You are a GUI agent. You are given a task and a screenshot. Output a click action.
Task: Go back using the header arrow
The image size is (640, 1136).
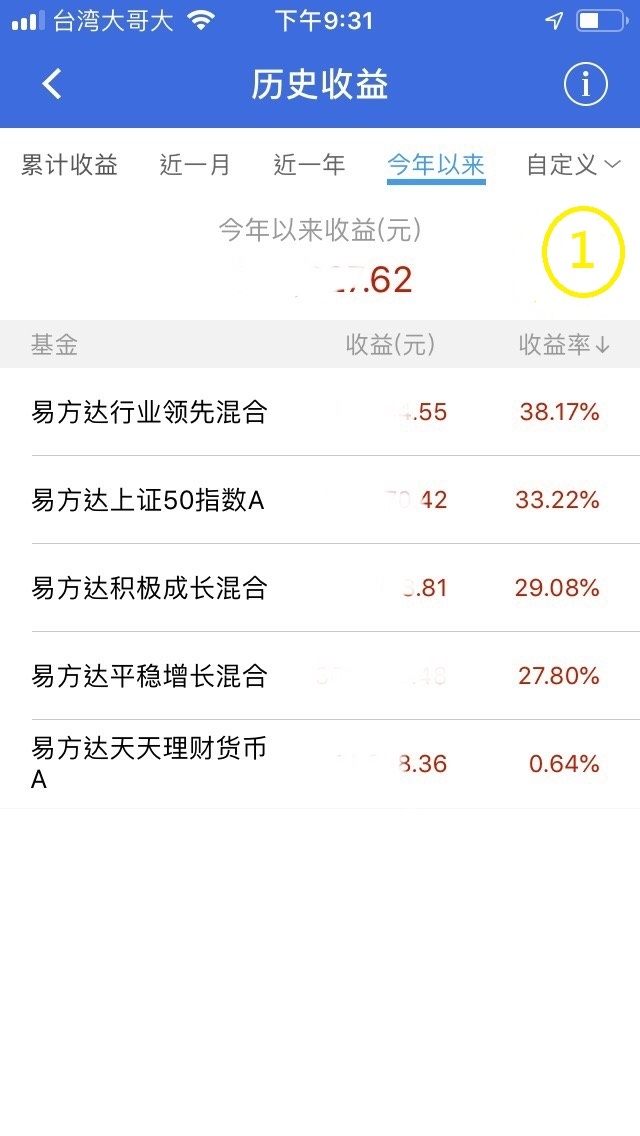[x=52, y=84]
